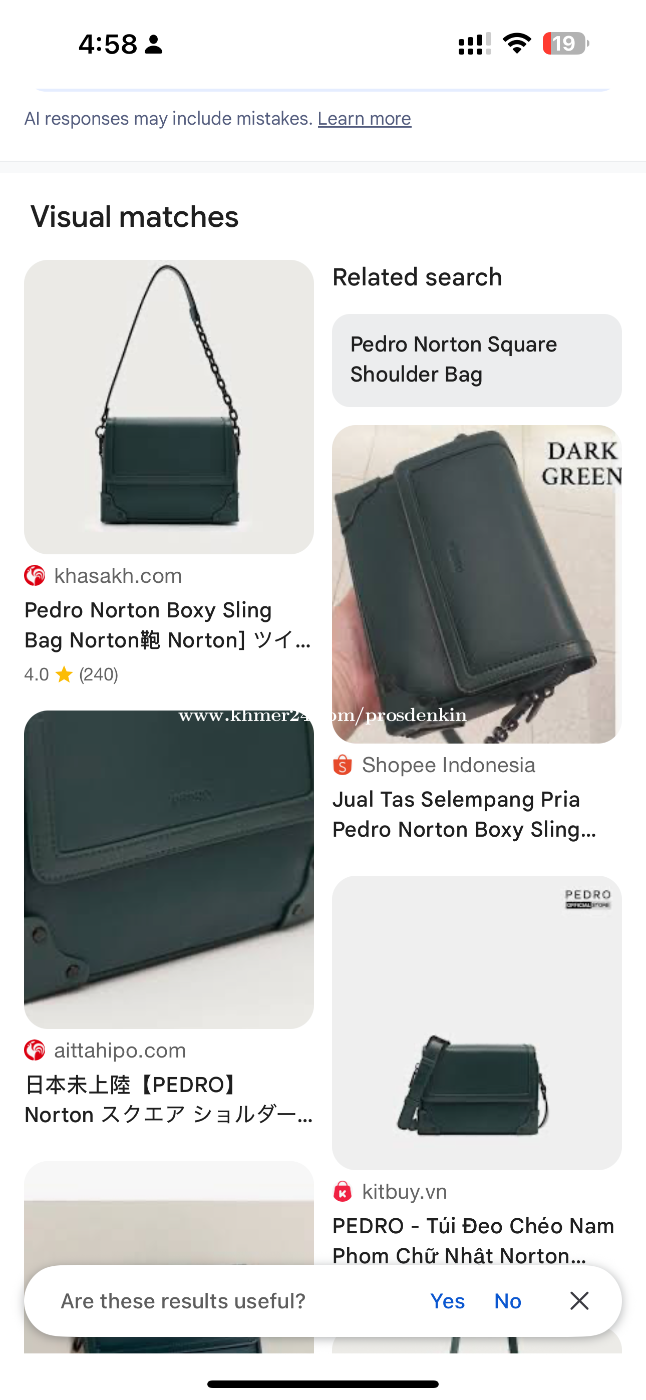Image resolution: width=646 pixels, height=1400 pixels.
Task: Open the kitbuy.vn PEDRO bag result
Action: [x=476, y=1022]
